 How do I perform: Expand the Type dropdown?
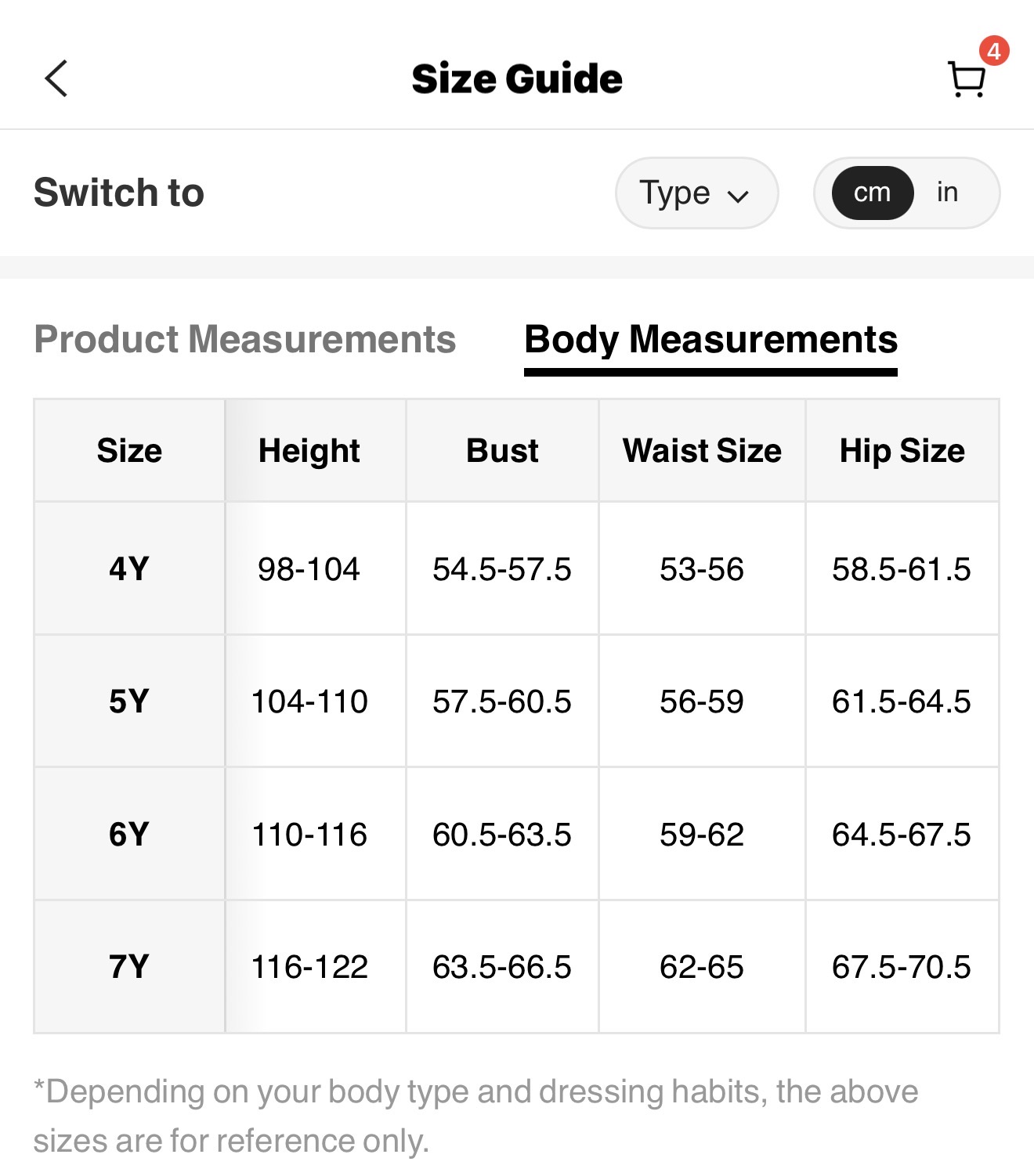696,193
